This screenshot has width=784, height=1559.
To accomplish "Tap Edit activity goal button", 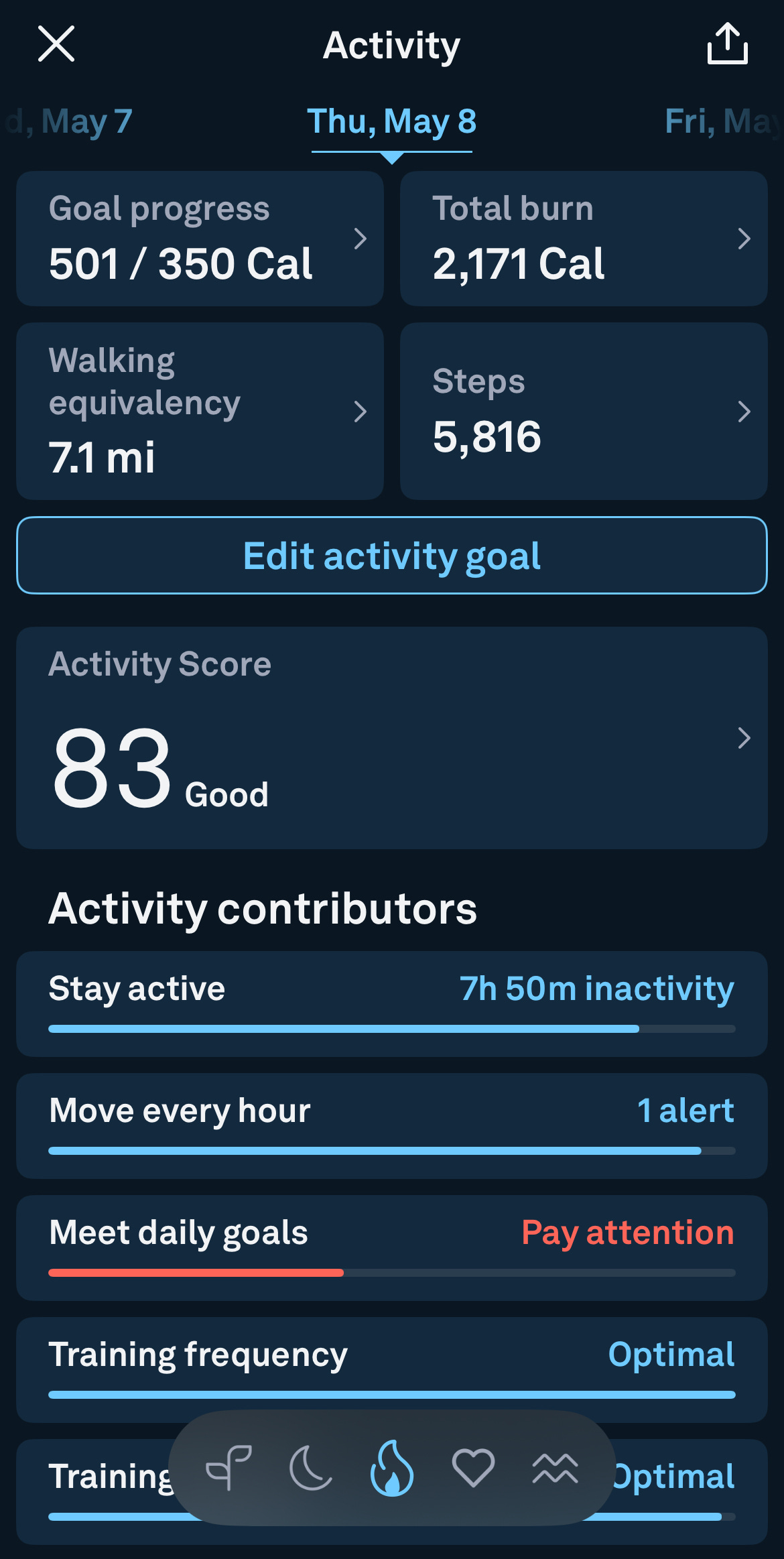I will pyautogui.click(x=392, y=556).
